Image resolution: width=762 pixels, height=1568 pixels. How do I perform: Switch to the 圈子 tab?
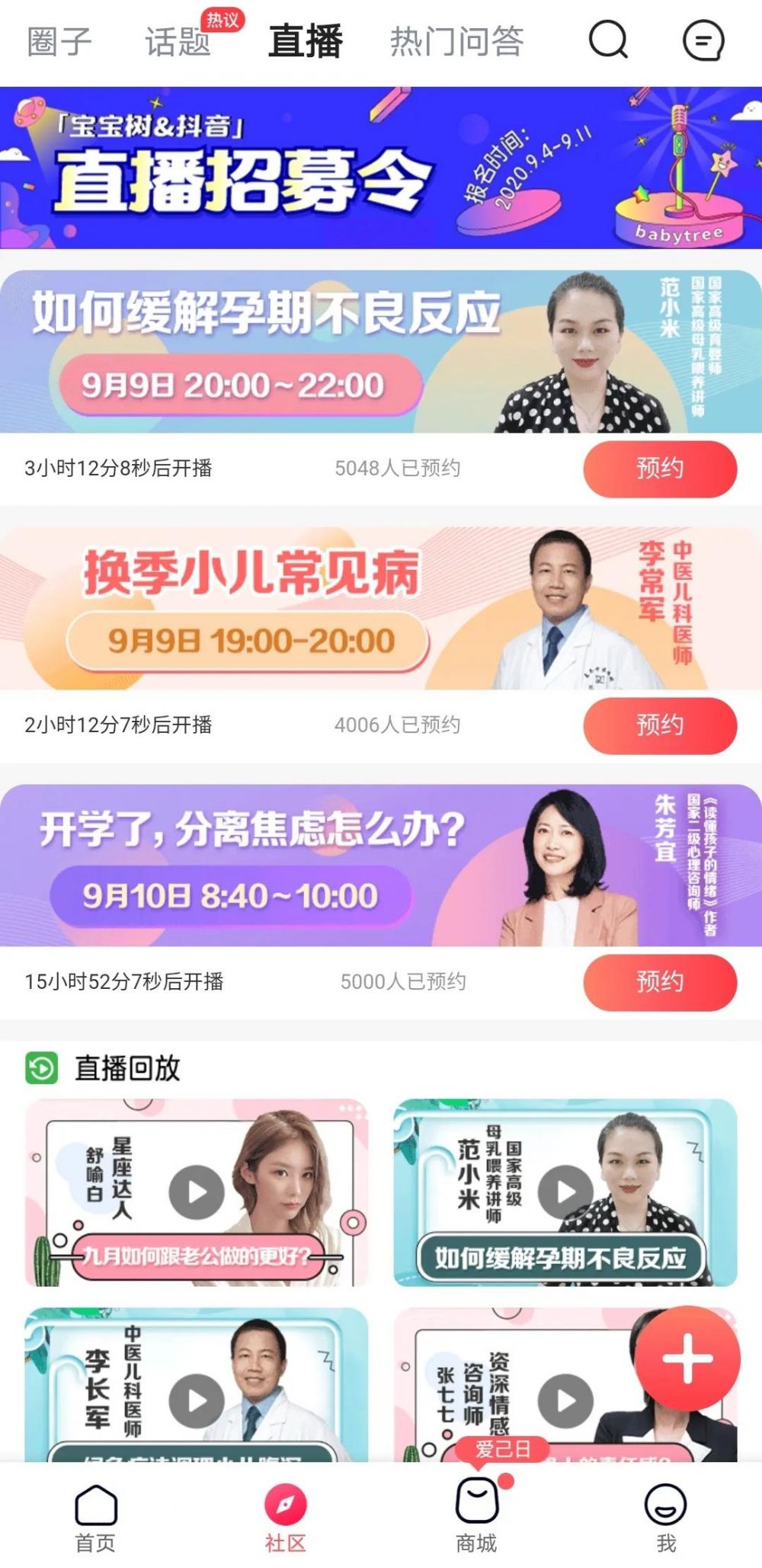59,41
